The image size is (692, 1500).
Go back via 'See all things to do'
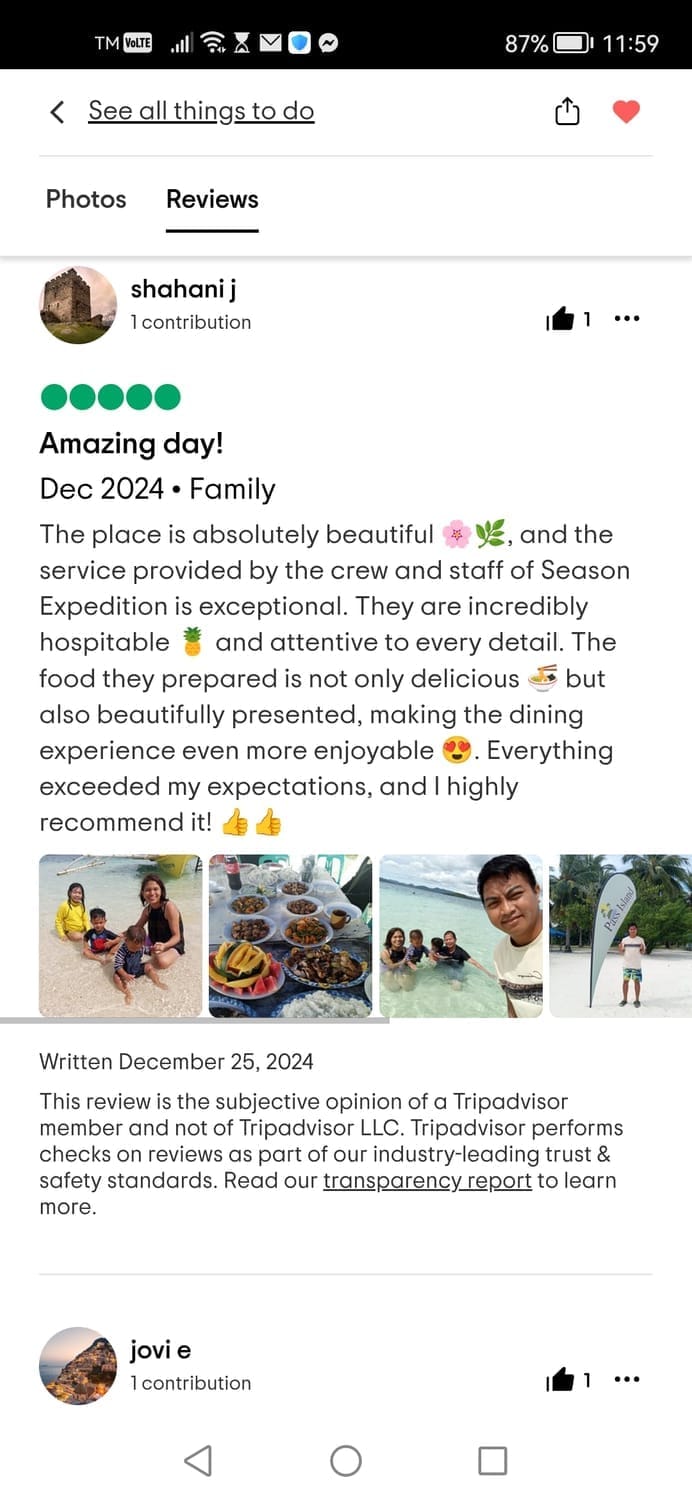(x=200, y=111)
